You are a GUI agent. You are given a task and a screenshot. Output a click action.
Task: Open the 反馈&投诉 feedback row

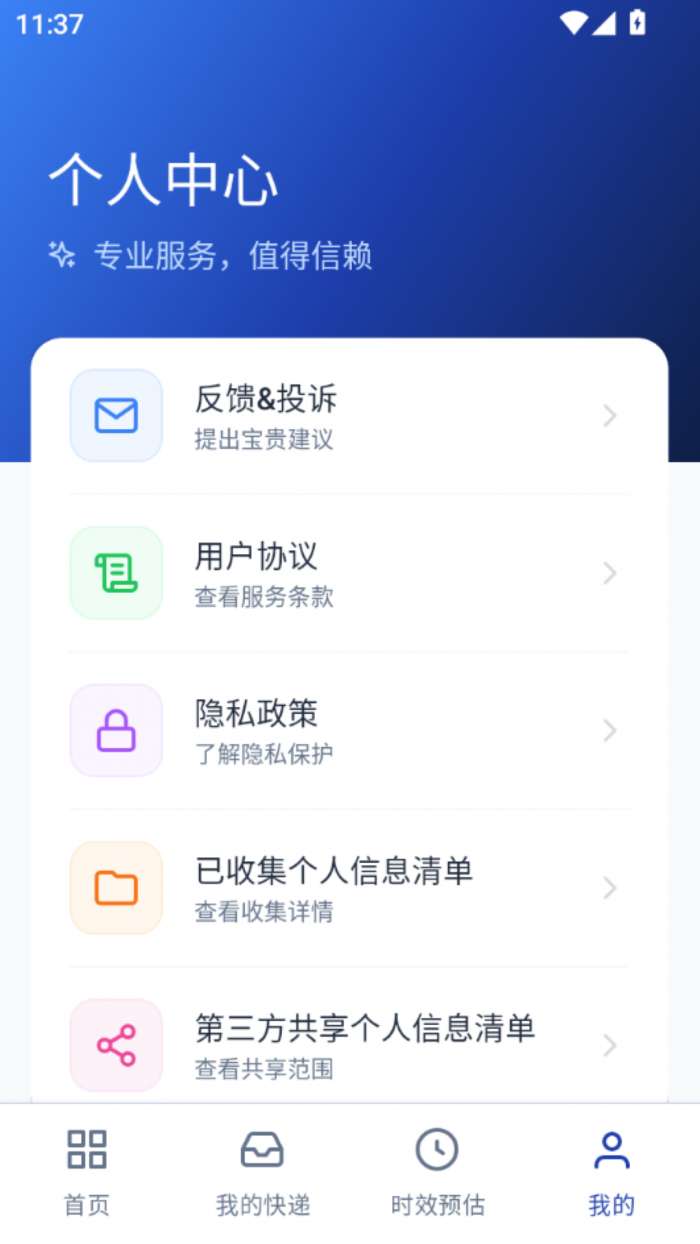pyautogui.click(x=348, y=415)
